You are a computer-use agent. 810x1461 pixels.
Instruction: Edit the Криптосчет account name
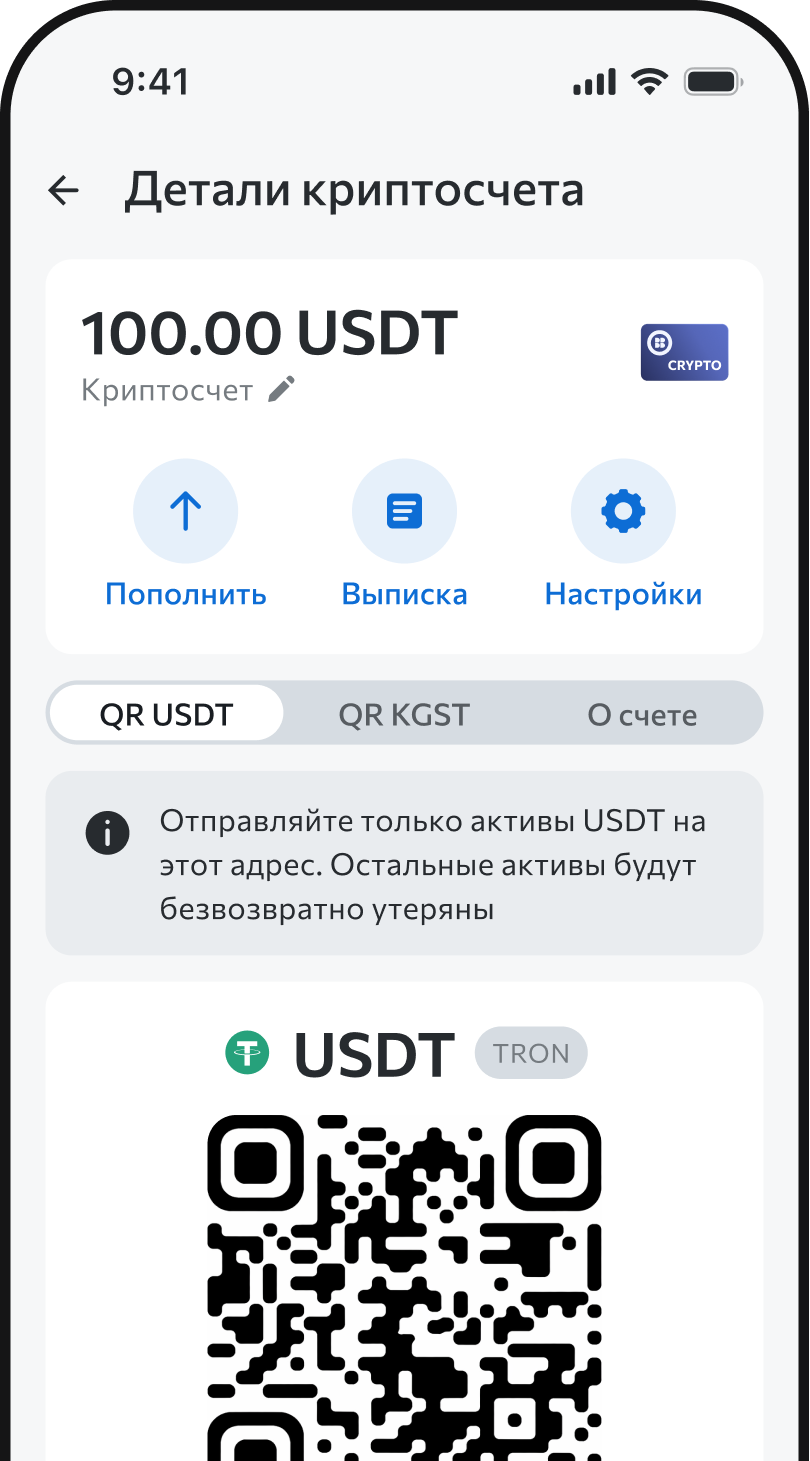click(282, 389)
